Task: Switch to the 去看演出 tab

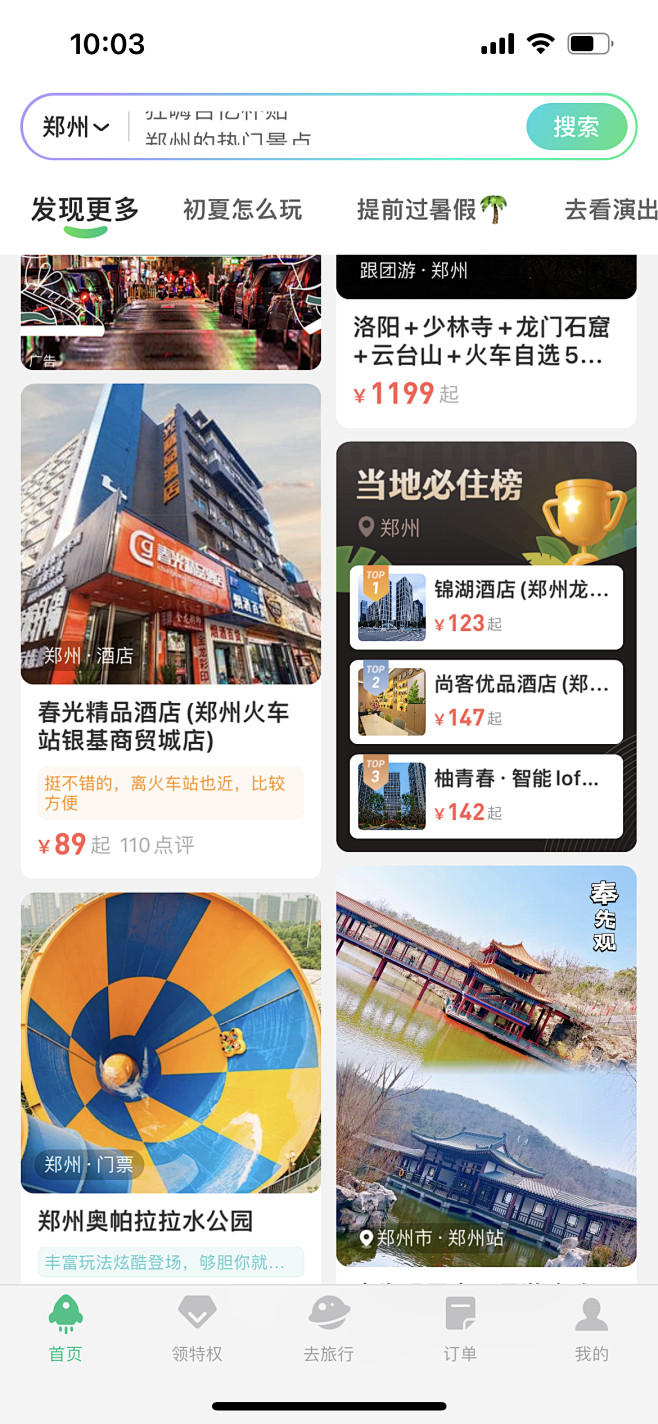Action: tap(610, 210)
